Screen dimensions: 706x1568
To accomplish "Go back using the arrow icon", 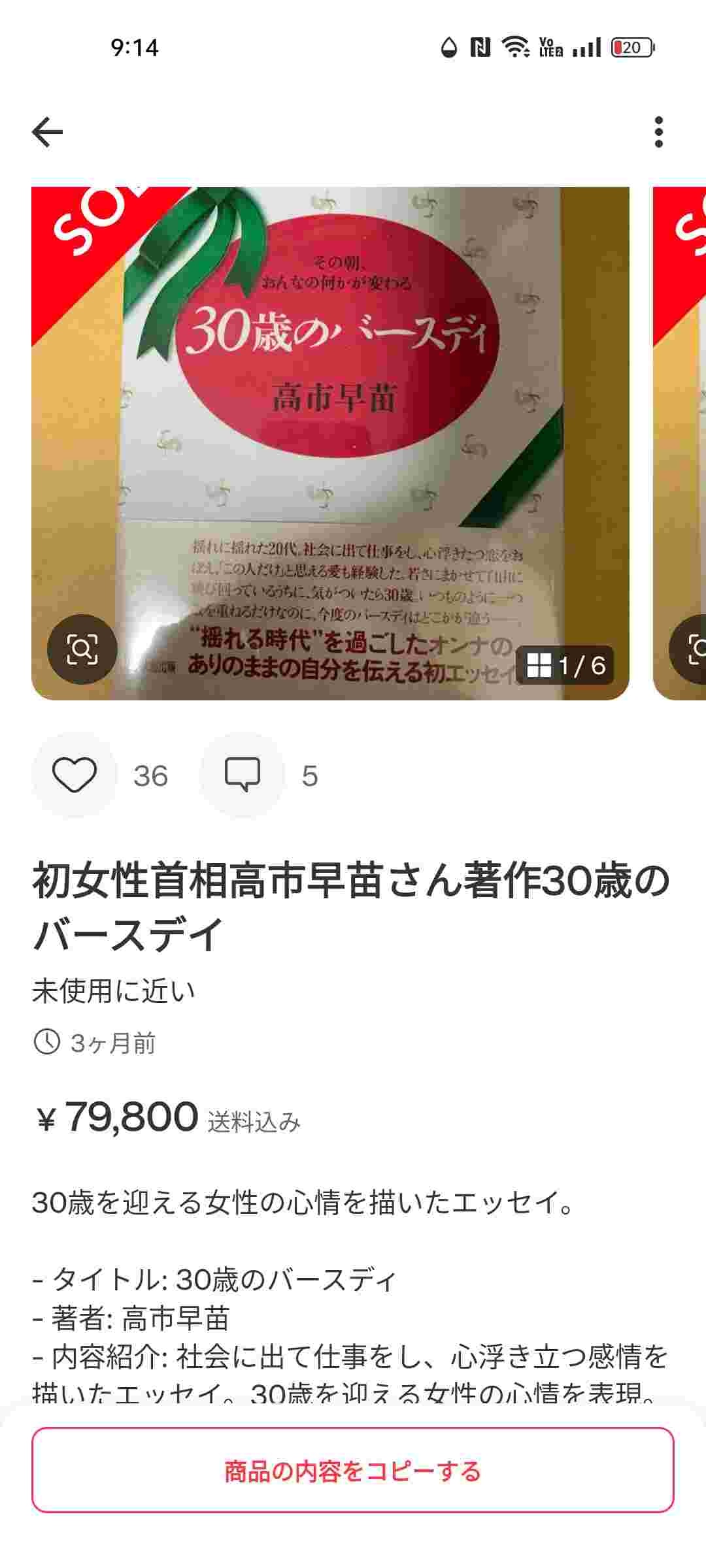I will [x=48, y=133].
